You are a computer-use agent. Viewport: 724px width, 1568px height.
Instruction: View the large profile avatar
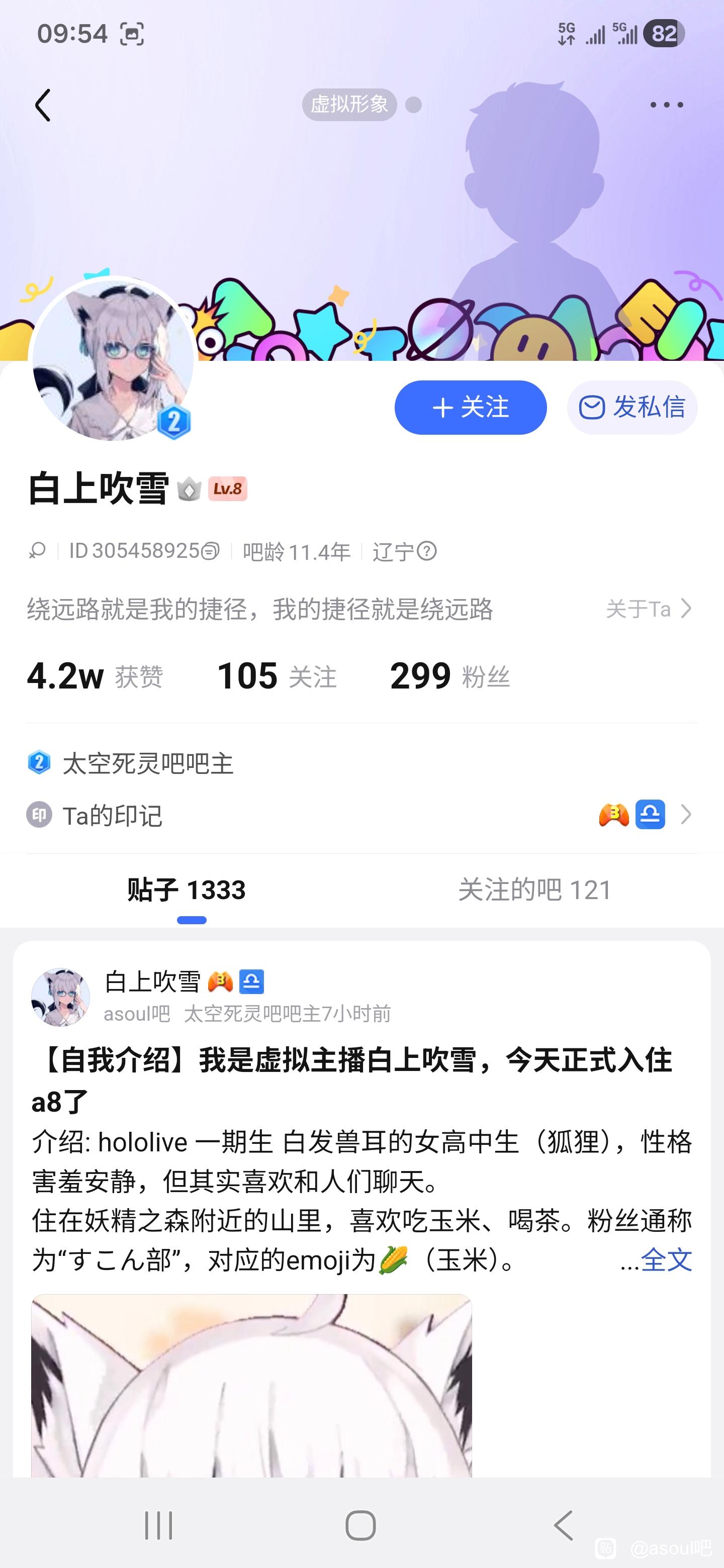tap(113, 359)
